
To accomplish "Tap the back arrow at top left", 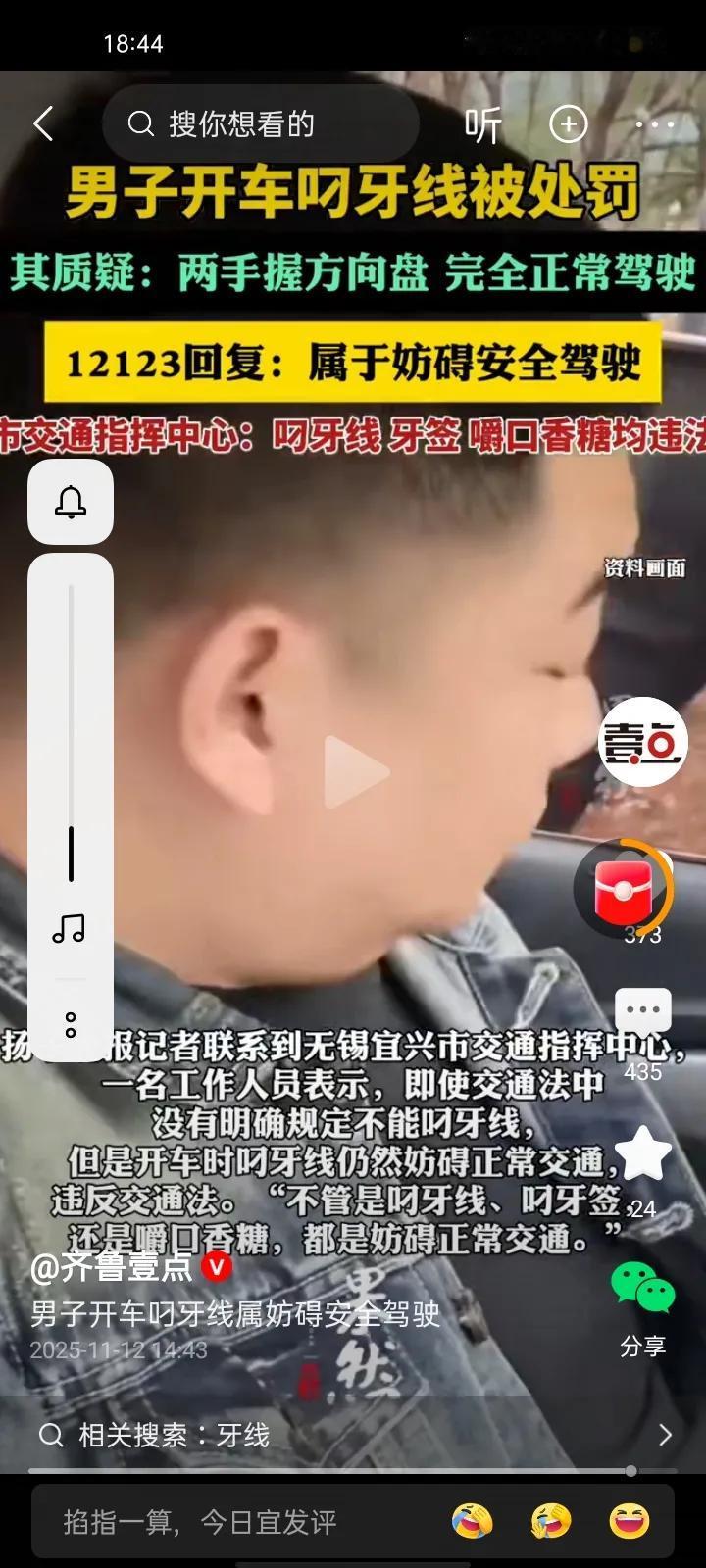I will tap(41, 123).
